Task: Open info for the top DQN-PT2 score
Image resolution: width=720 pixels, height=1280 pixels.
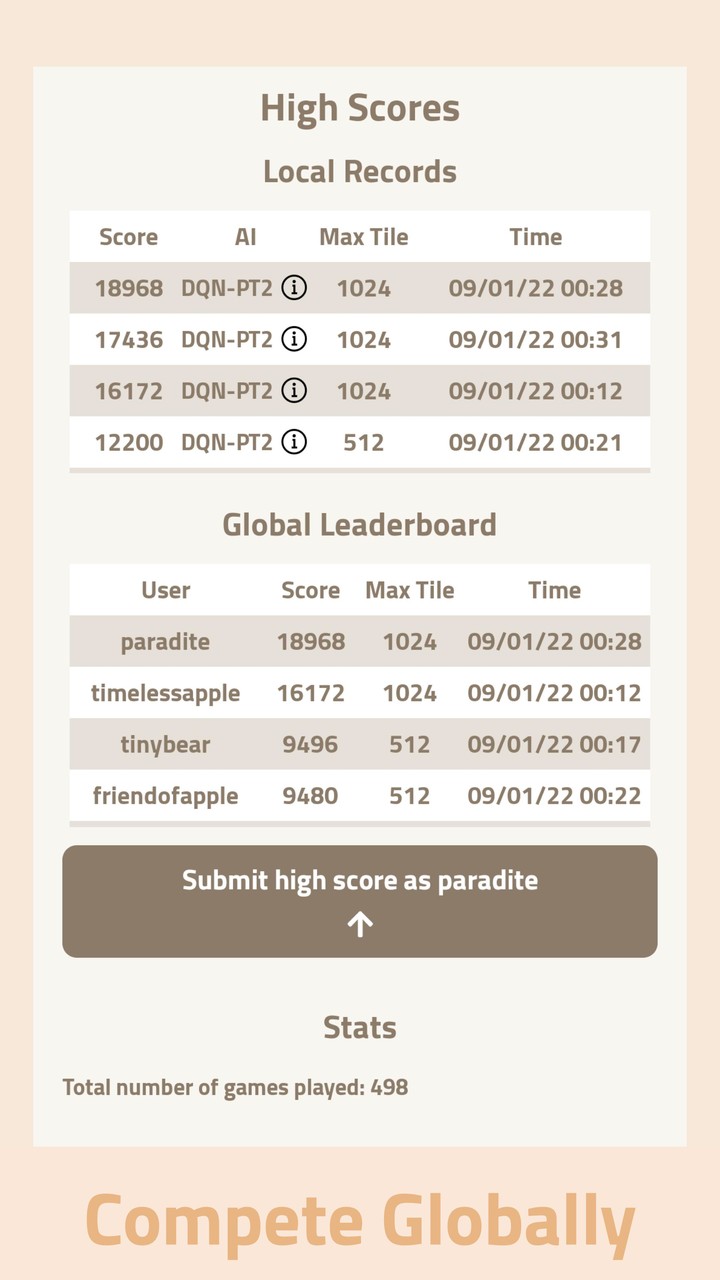Action: click(x=293, y=288)
